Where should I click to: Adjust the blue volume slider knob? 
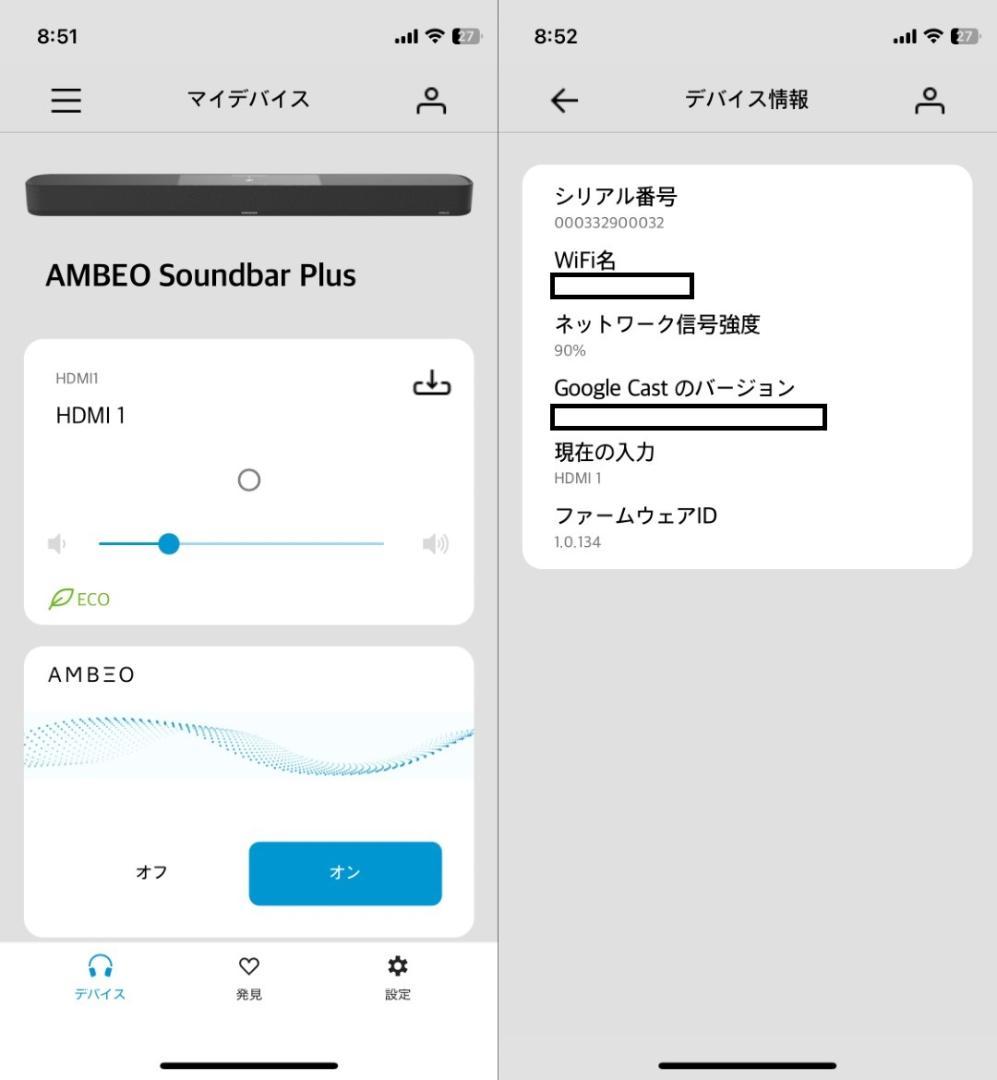coord(169,543)
